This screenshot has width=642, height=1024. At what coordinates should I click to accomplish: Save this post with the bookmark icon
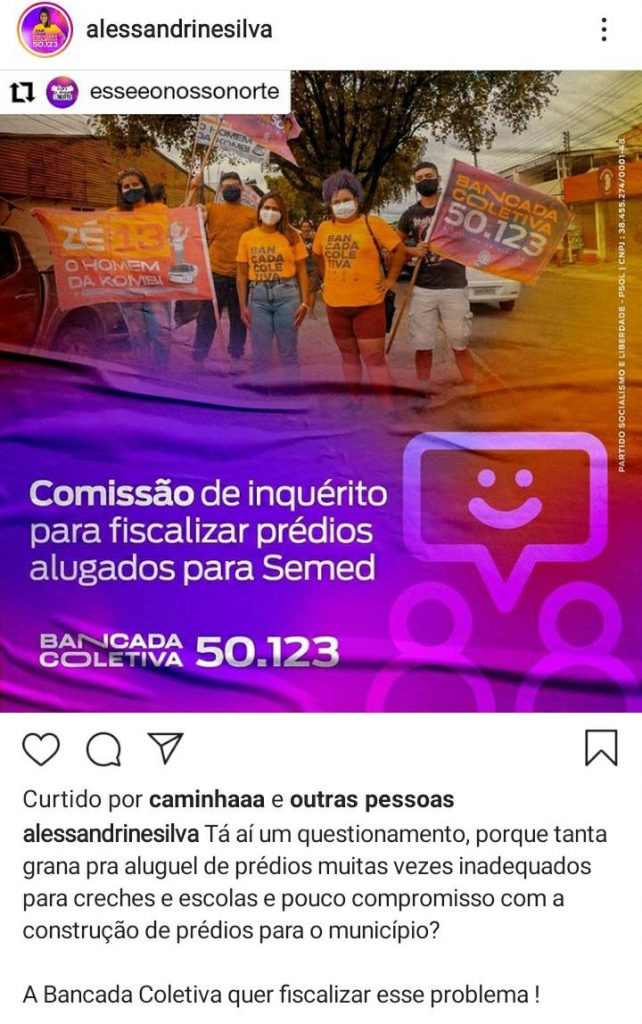click(x=600, y=749)
